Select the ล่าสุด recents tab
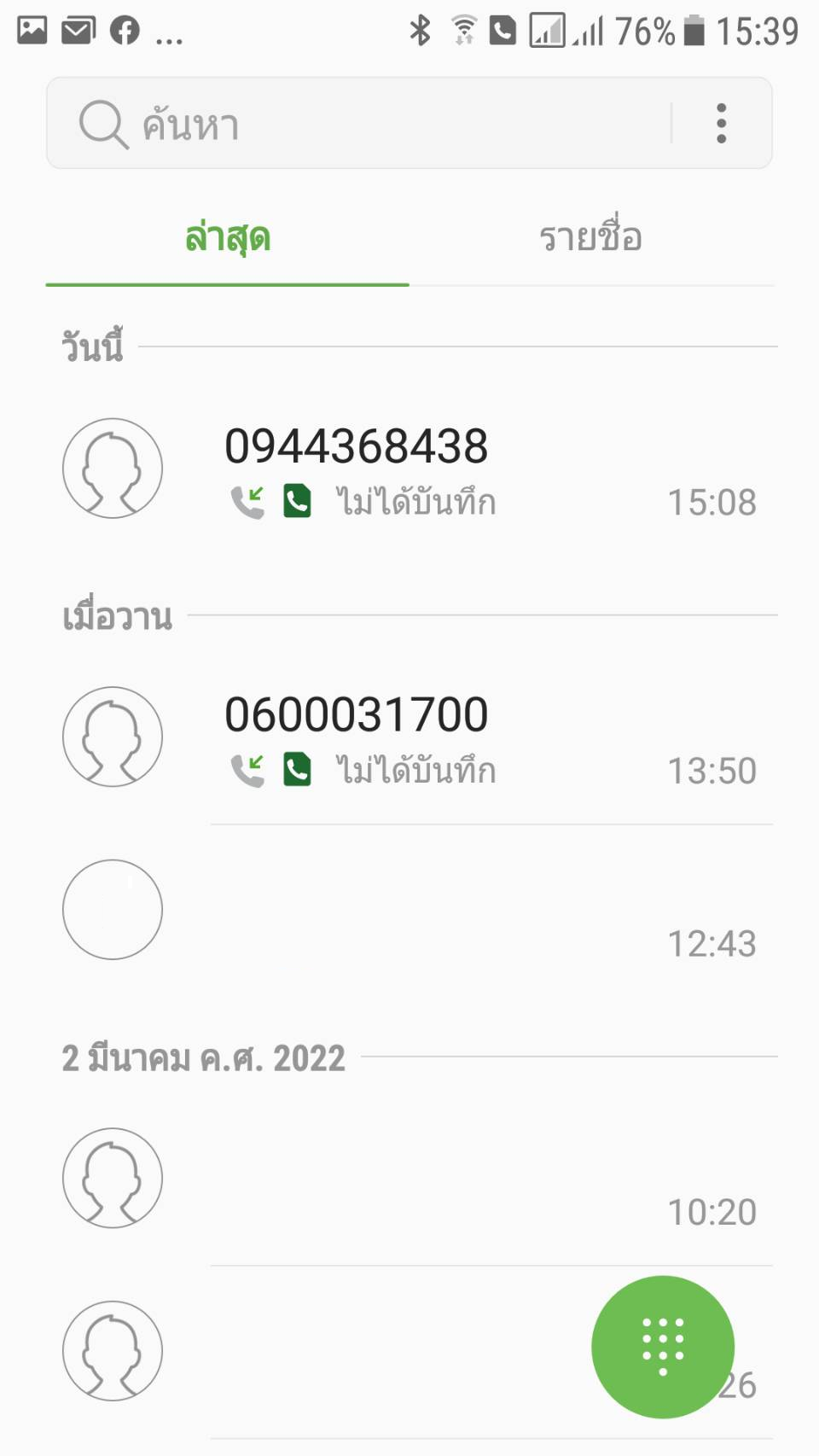Viewport: 819px width, 1456px height. pos(228,238)
